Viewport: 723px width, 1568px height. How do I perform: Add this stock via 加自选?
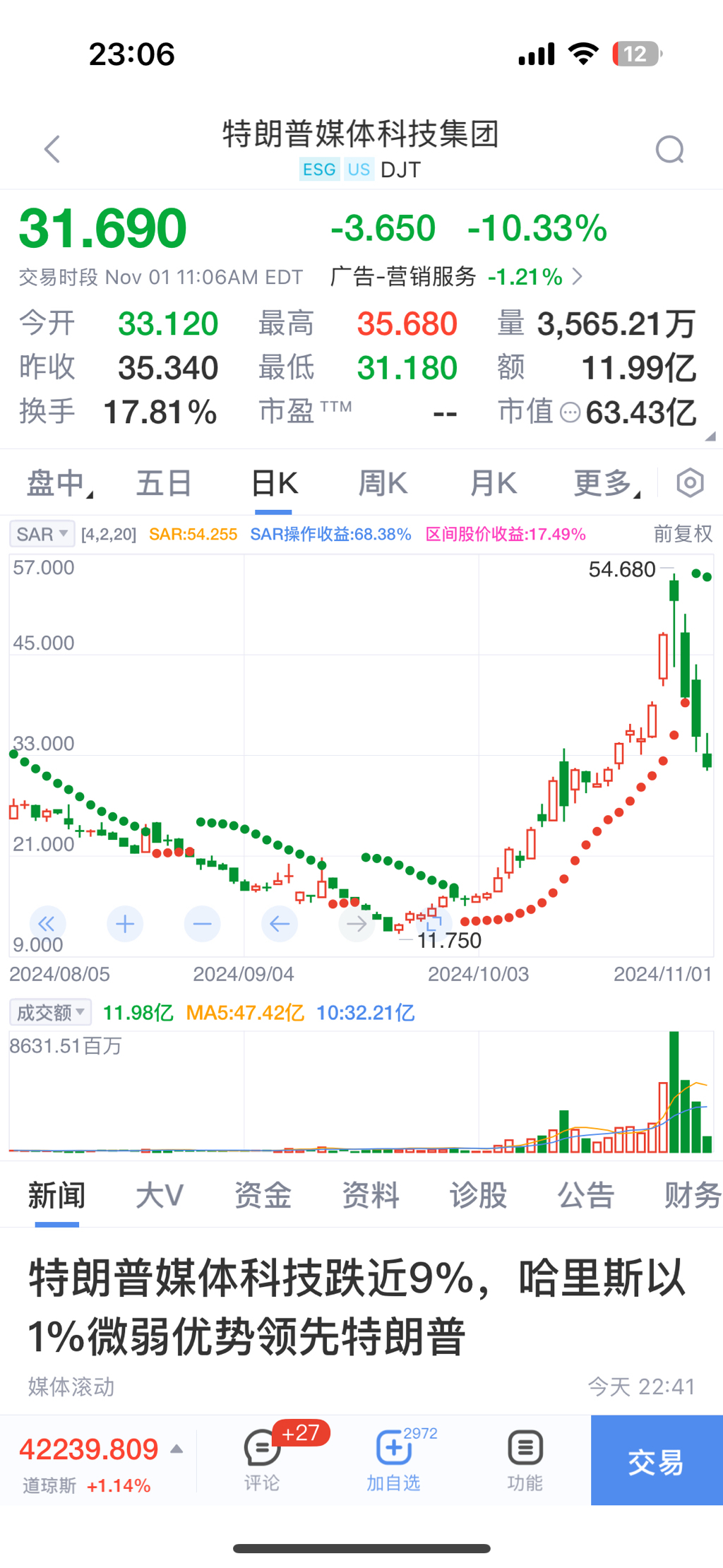393,1459
